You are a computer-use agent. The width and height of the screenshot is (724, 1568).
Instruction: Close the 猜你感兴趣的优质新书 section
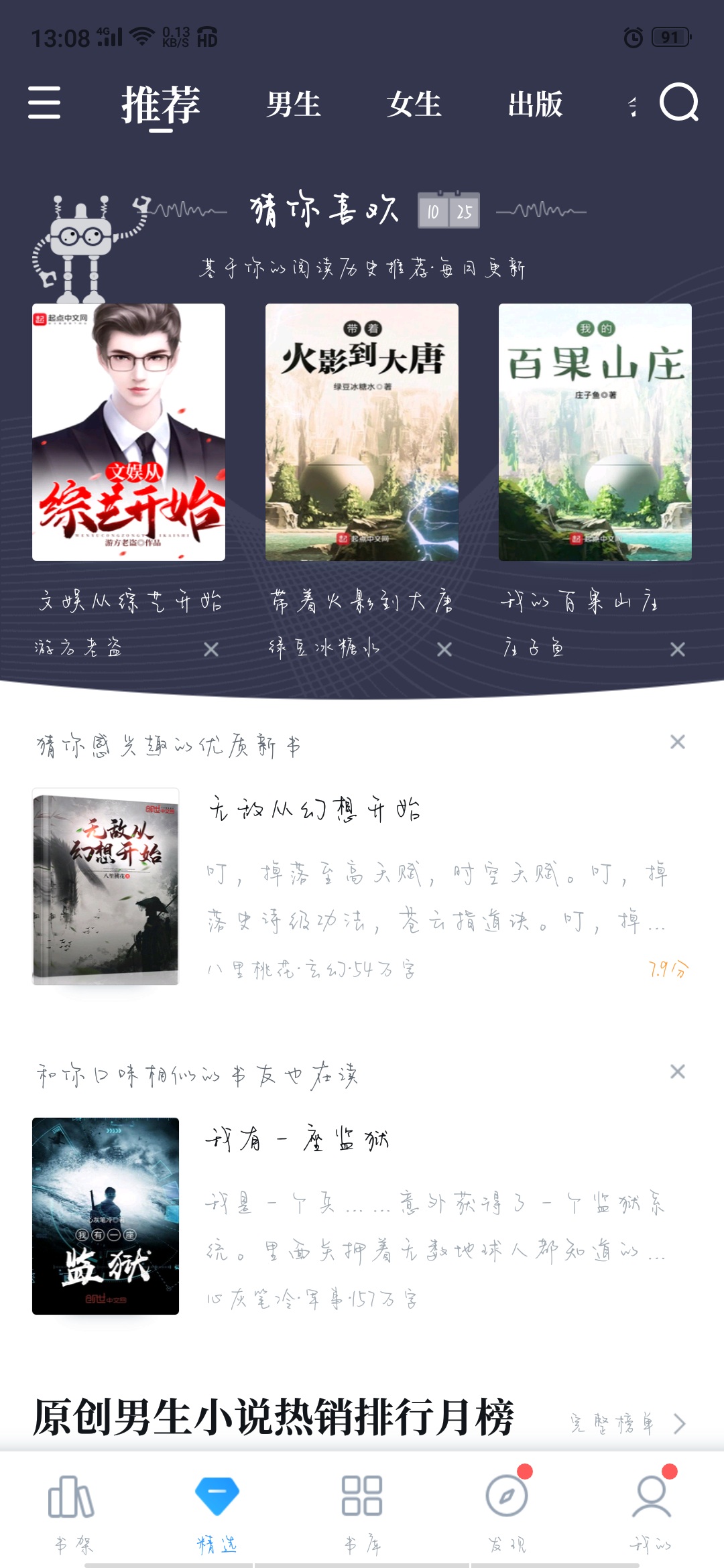coord(678,742)
